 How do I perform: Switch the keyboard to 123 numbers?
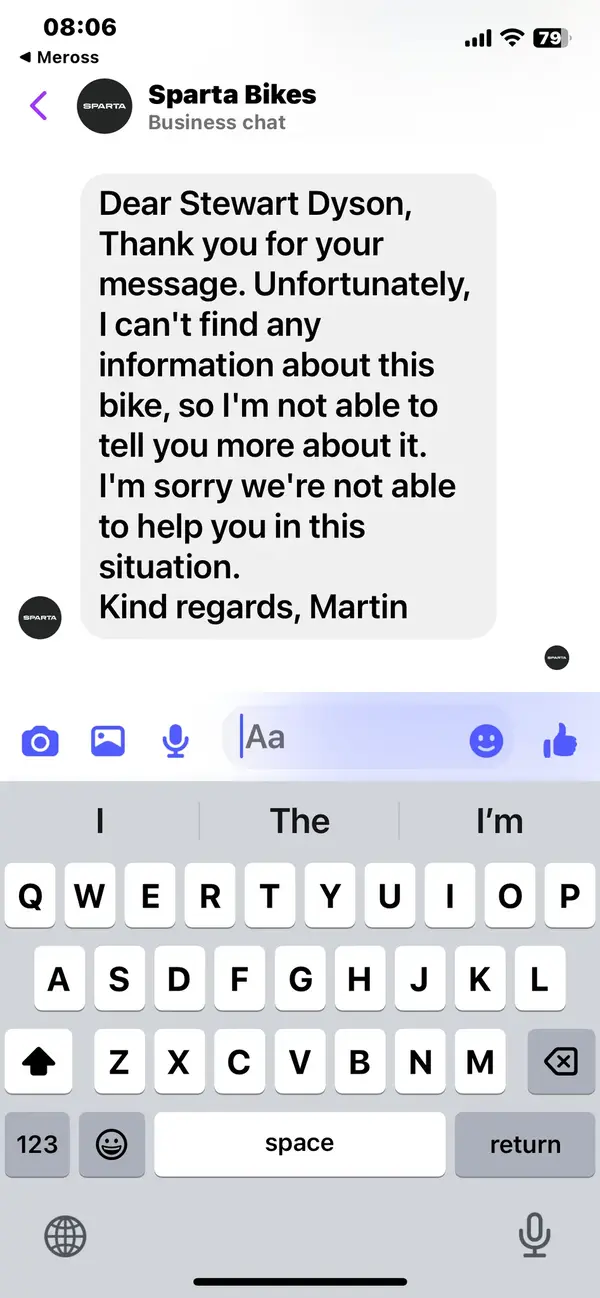[x=37, y=1144]
